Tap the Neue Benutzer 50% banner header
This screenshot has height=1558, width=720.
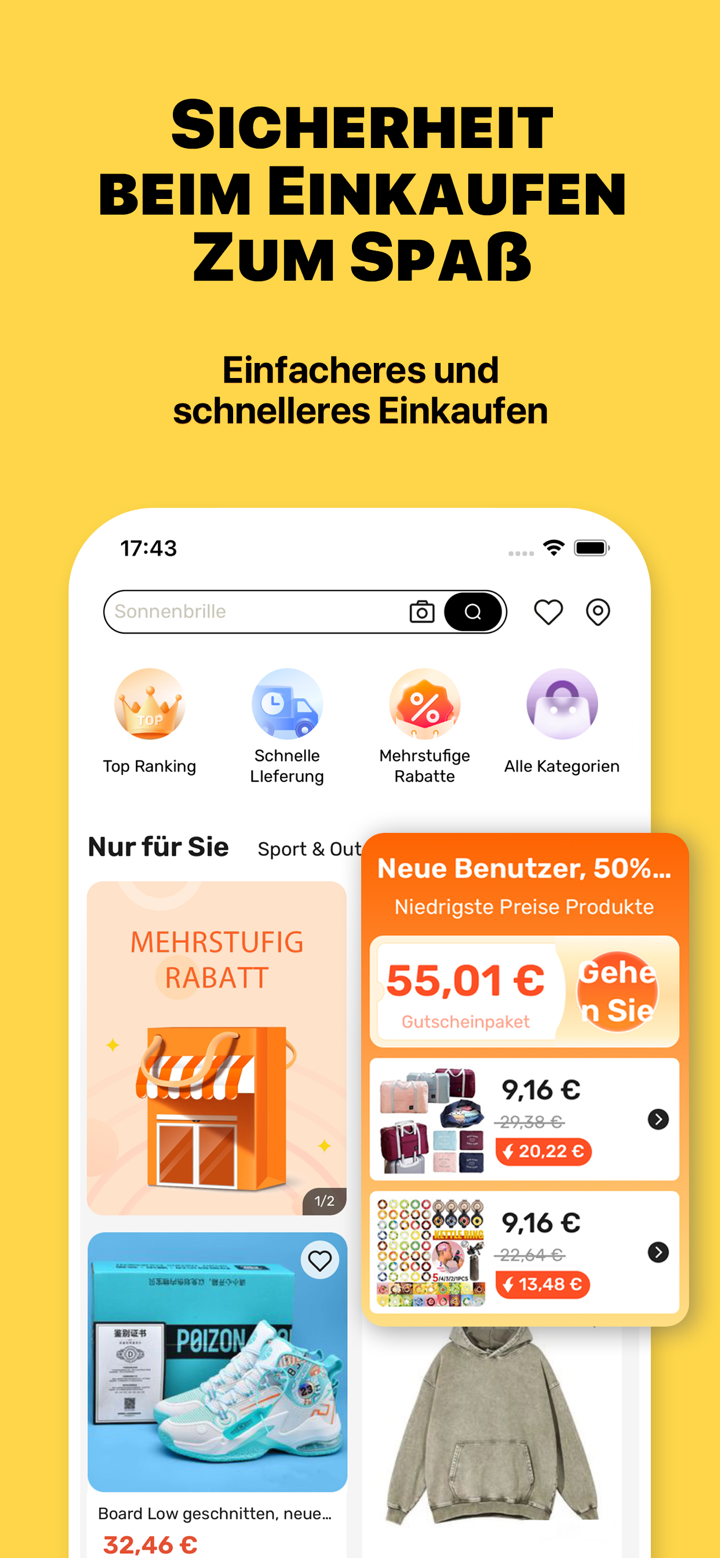tap(524, 869)
